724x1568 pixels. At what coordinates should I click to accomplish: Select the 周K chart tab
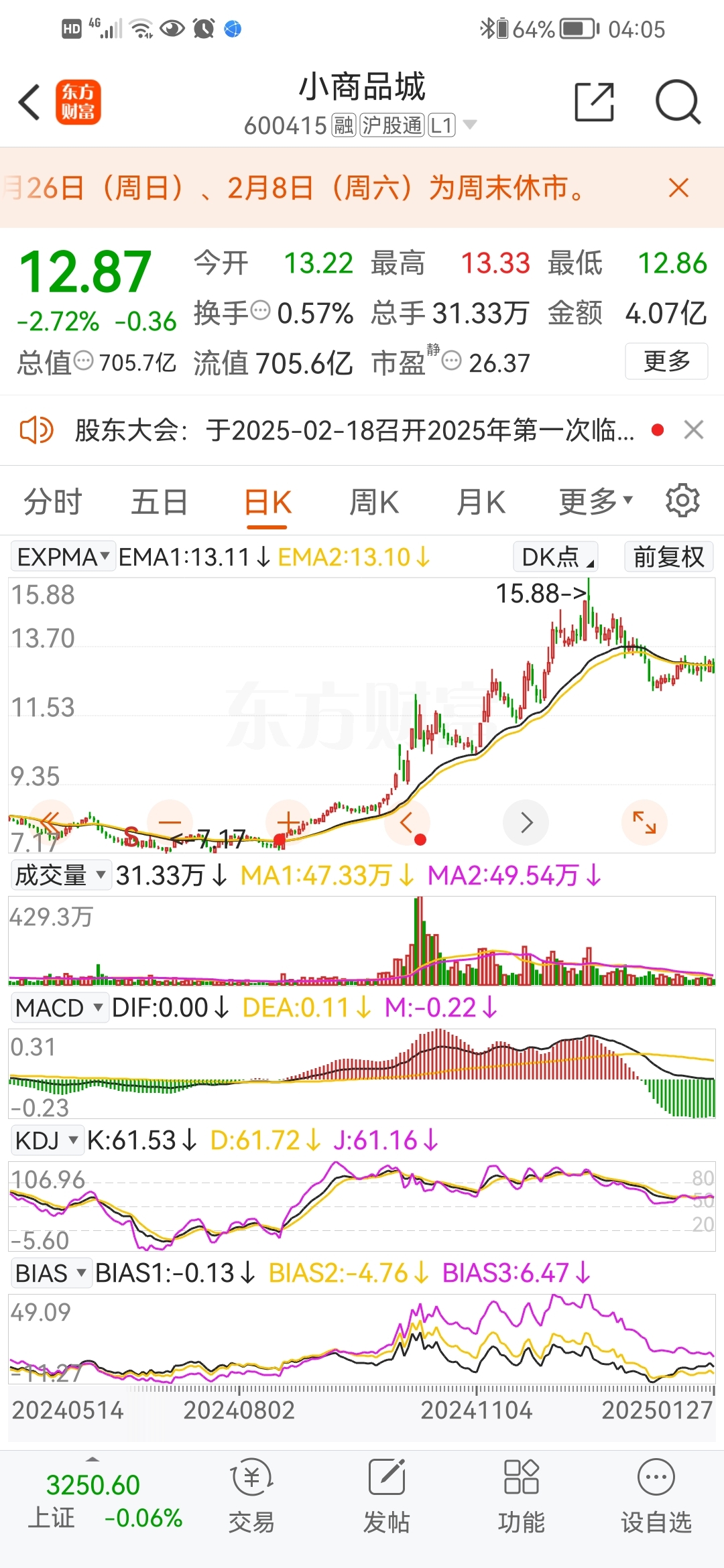pos(373,502)
